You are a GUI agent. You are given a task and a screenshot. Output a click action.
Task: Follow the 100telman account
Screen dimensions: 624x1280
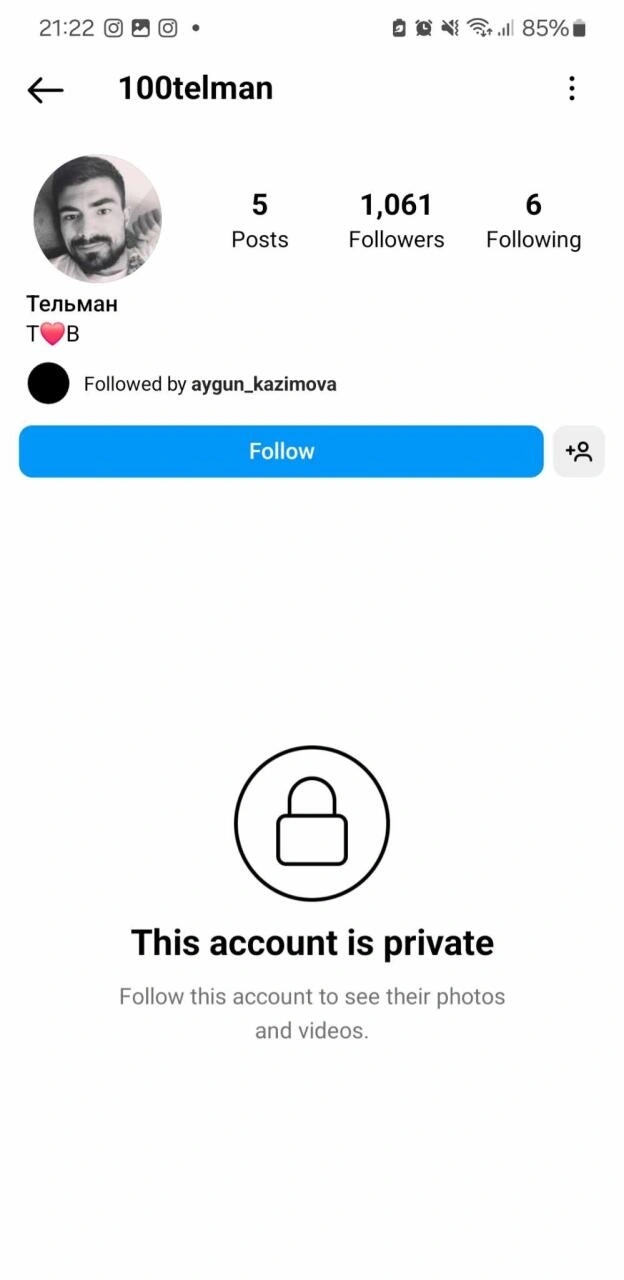(x=281, y=451)
